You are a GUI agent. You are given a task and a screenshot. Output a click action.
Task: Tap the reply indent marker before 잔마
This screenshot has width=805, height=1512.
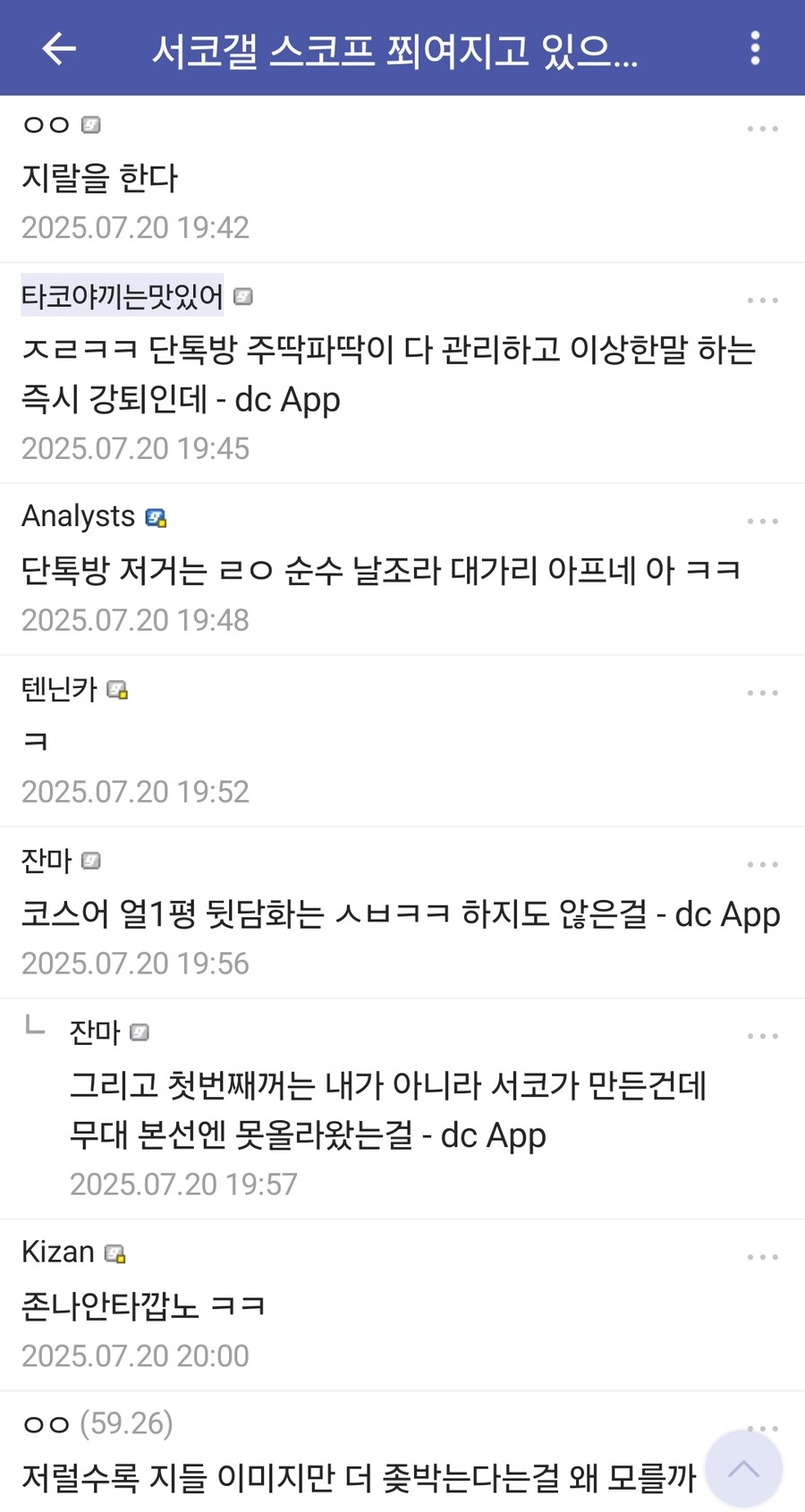coord(36,1027)
